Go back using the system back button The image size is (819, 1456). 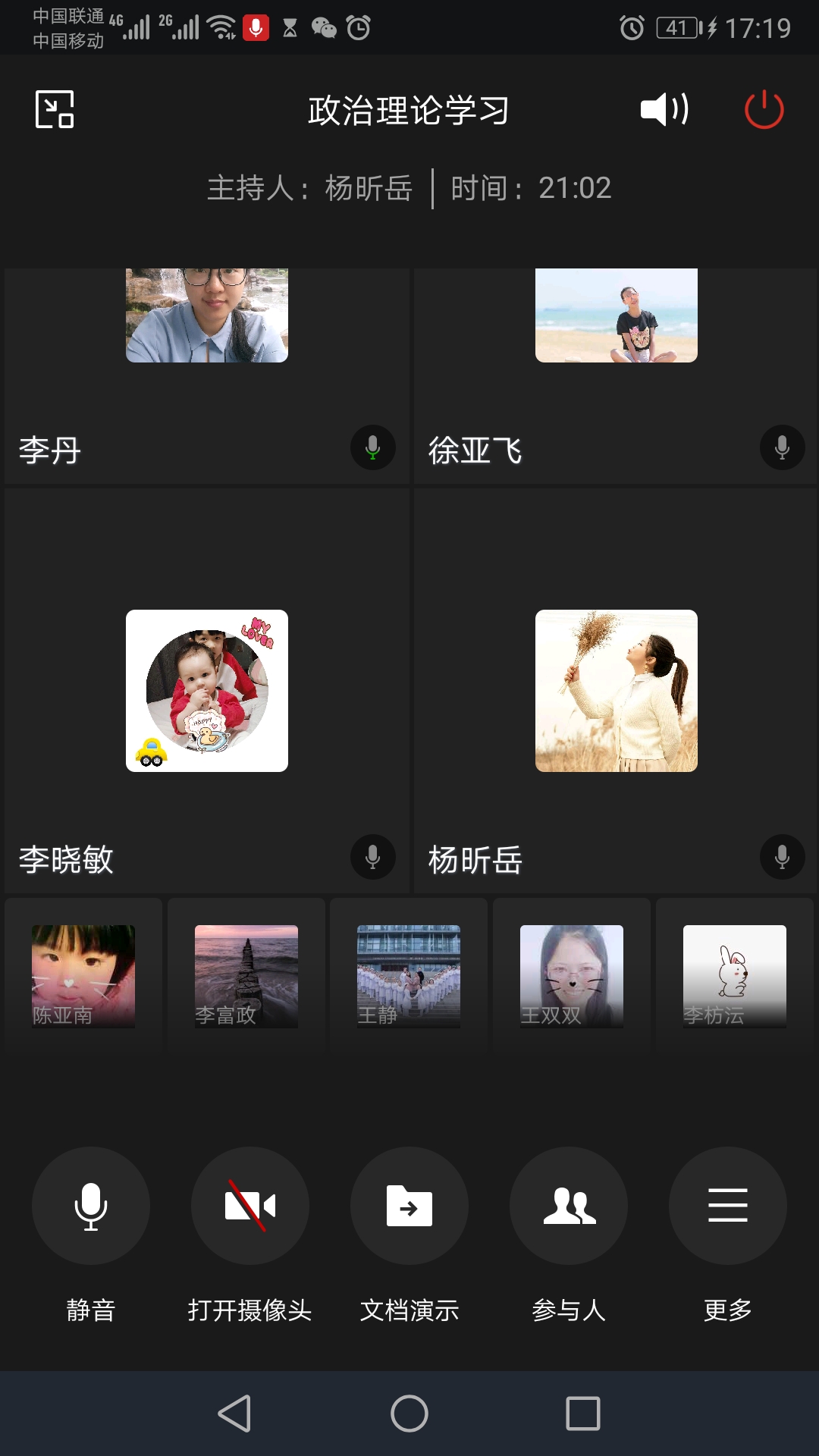(235, 1414)
